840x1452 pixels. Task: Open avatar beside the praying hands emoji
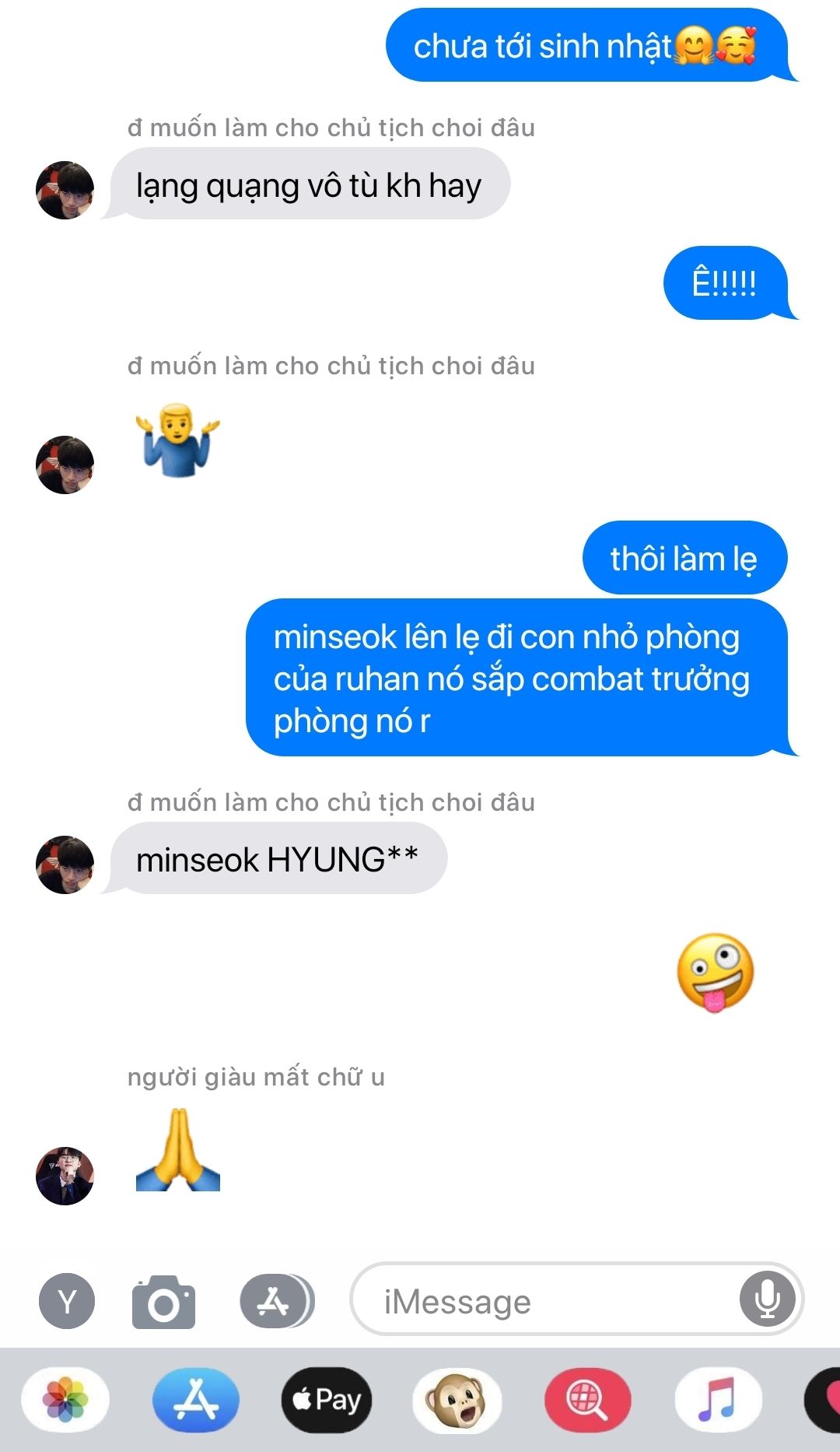coord(65,1176)
